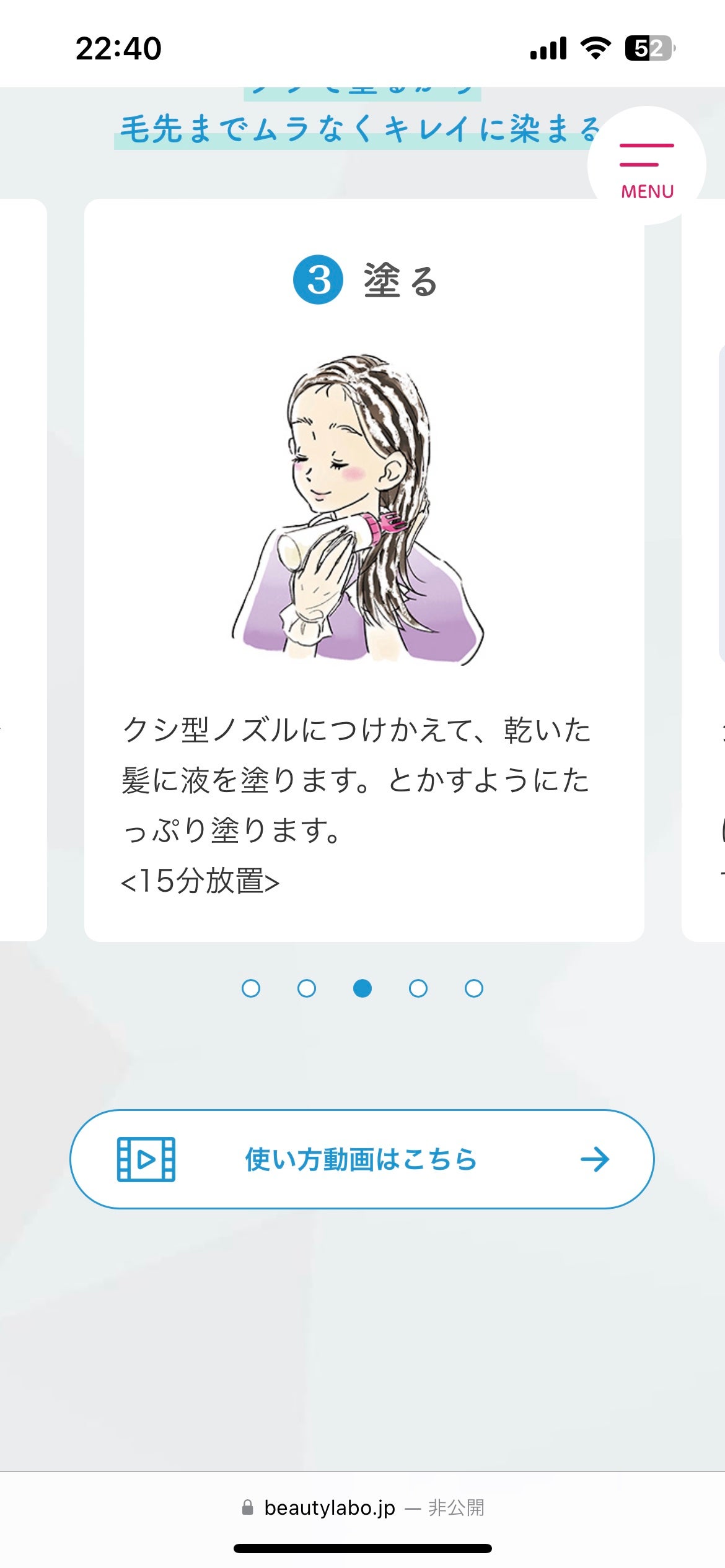Select the fourth carousel dot
The image size is (725, 1568).
[418, 989]
